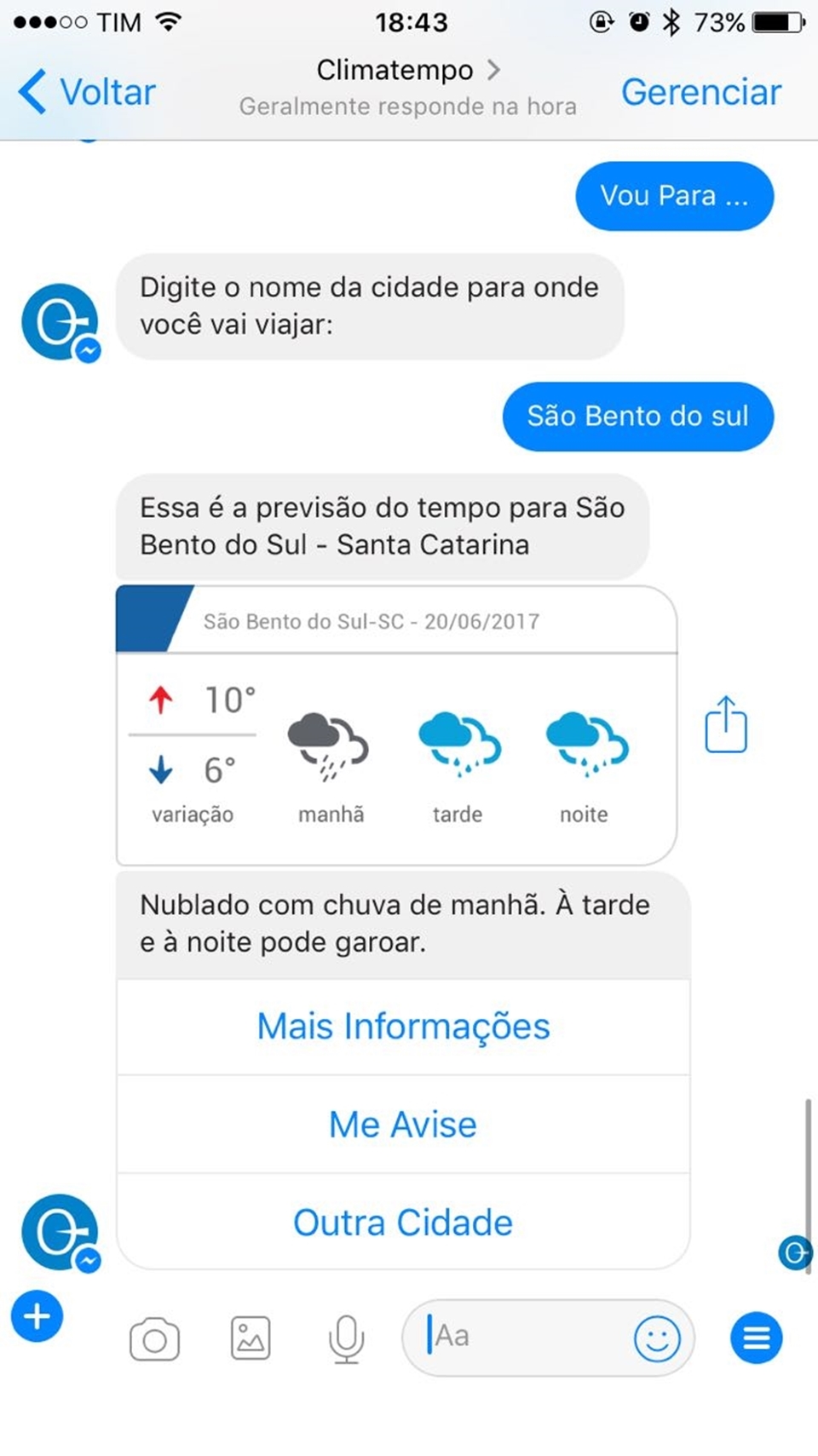This screenshot has width=818, height=1456.
Task: Select Me Avise option
Action: (x=403, y=1125)
